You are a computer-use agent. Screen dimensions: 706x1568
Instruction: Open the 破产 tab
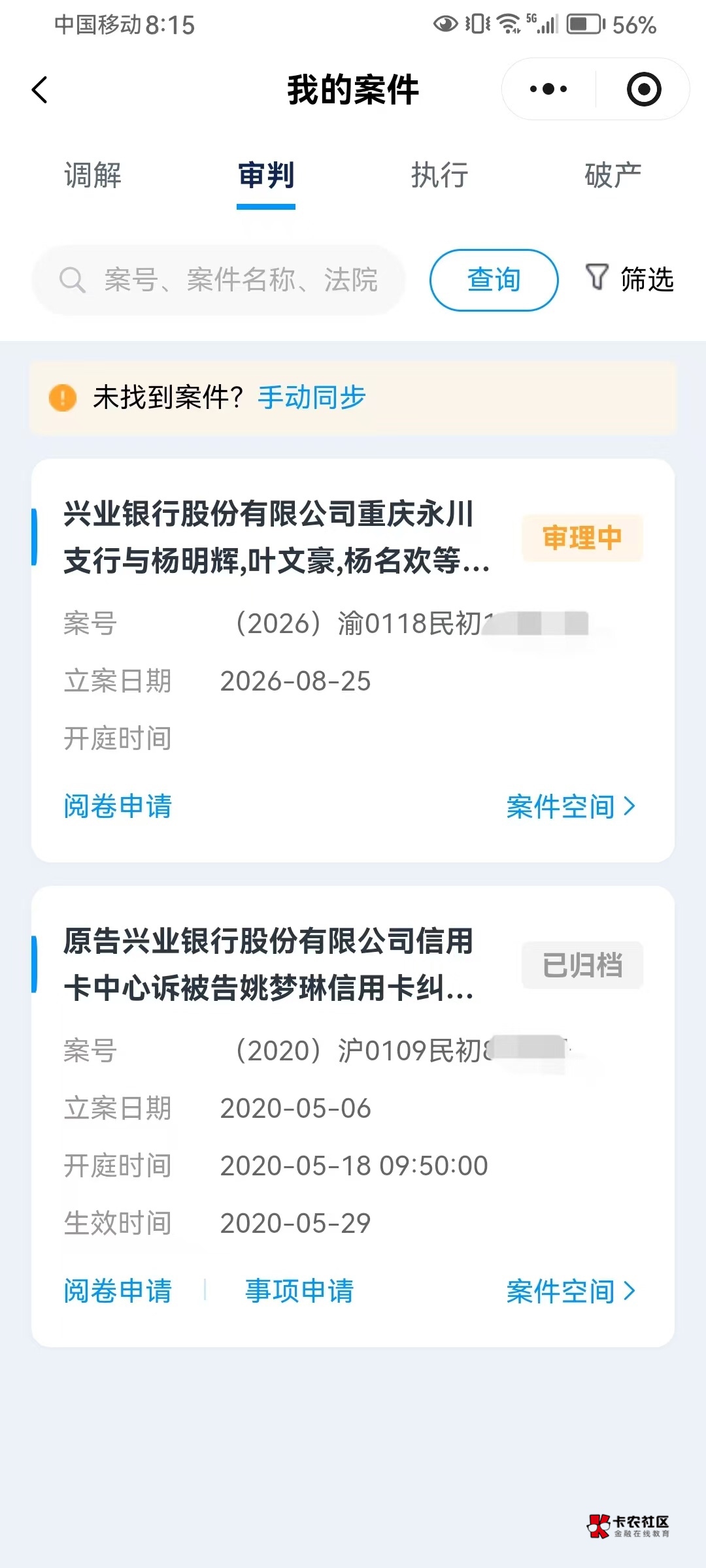(613, 175)
